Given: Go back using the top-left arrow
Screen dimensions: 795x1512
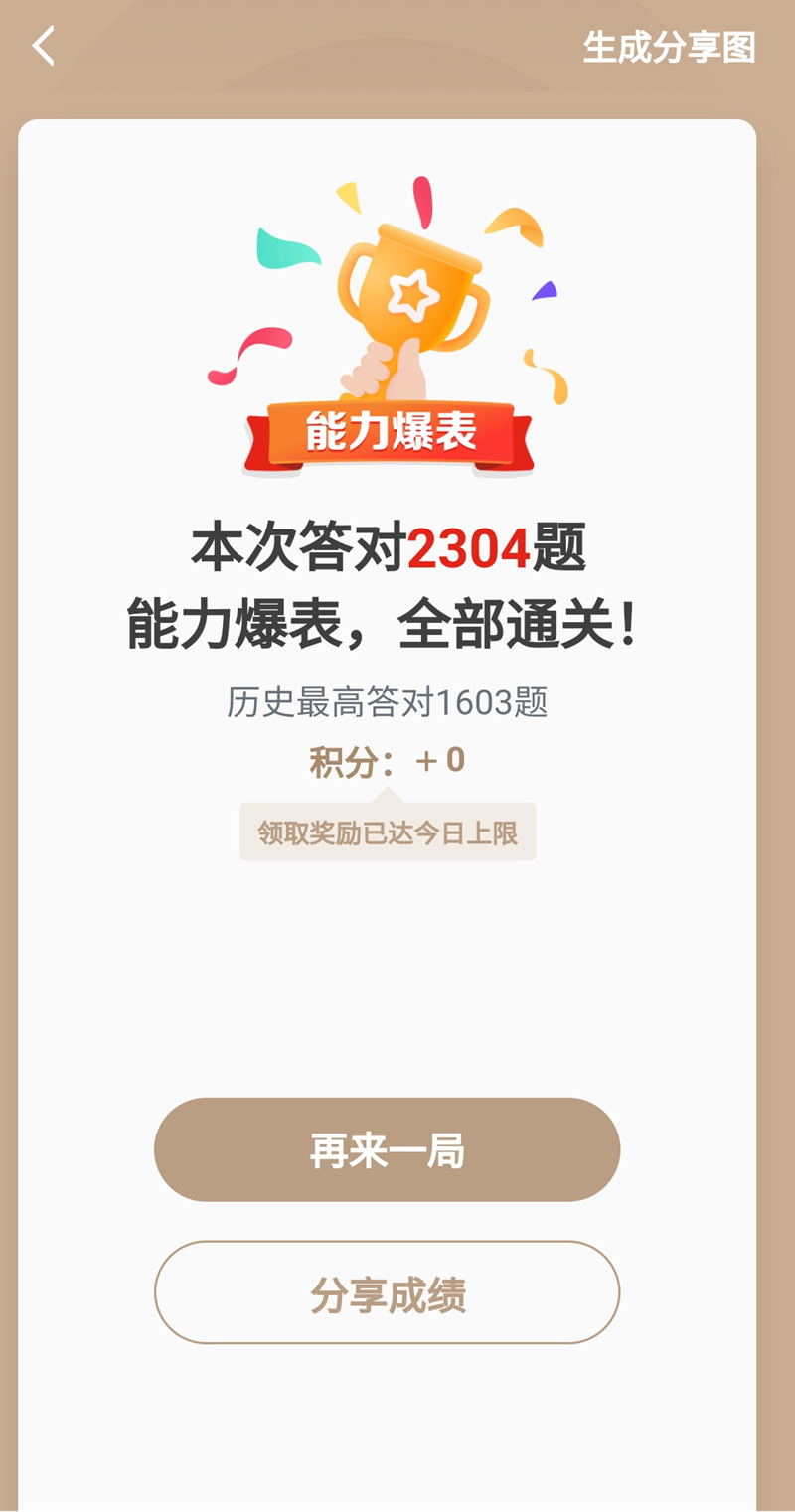Looking at the screenshot, I should [x=43, y=46].
